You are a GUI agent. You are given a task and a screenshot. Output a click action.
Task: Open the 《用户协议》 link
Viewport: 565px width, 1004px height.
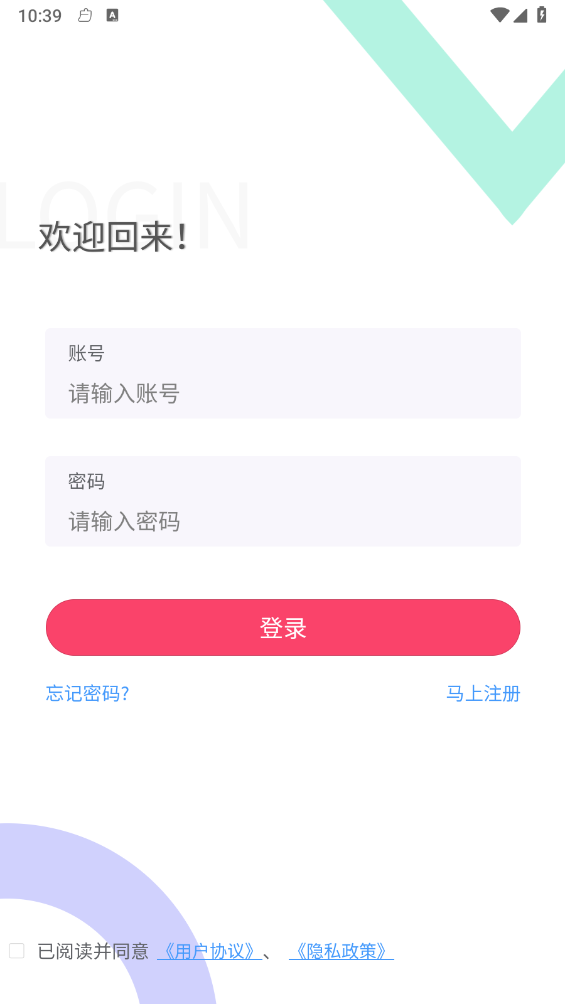(209, 951)
